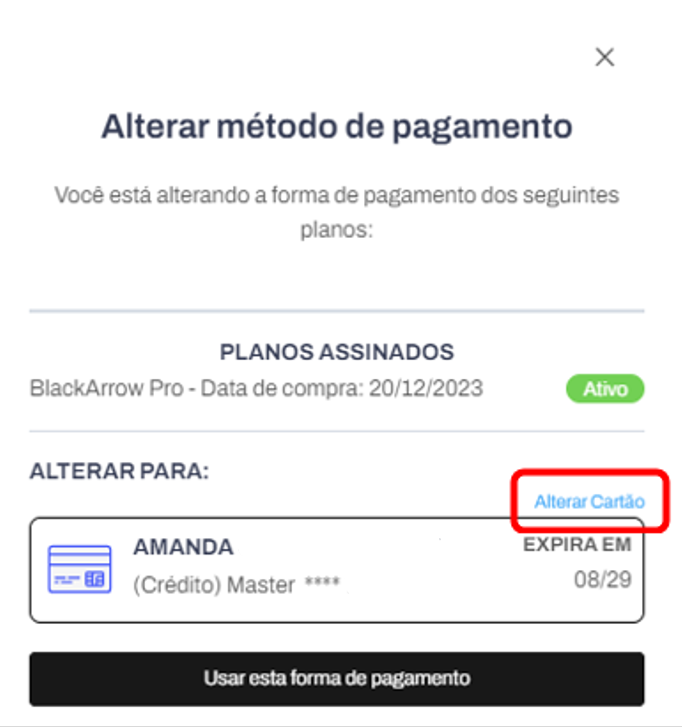Select the AMANDA Master credit card
The image size is (682, 727).
(x=336, y=569)
